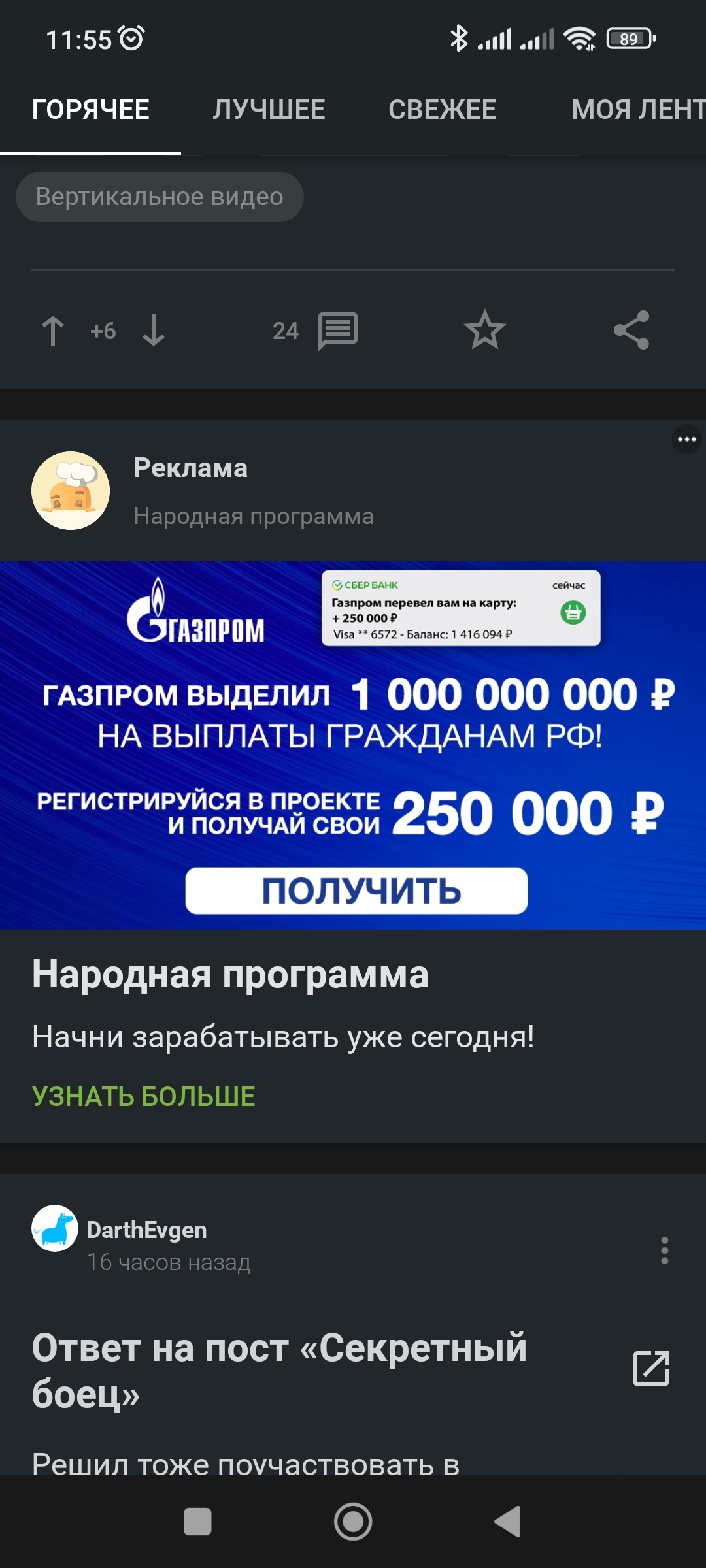The height and width of the screenshot is (1568, 706).
Task: Downvote the post with +6 rating
Action: pyautogui.click(x=154, y=331)
